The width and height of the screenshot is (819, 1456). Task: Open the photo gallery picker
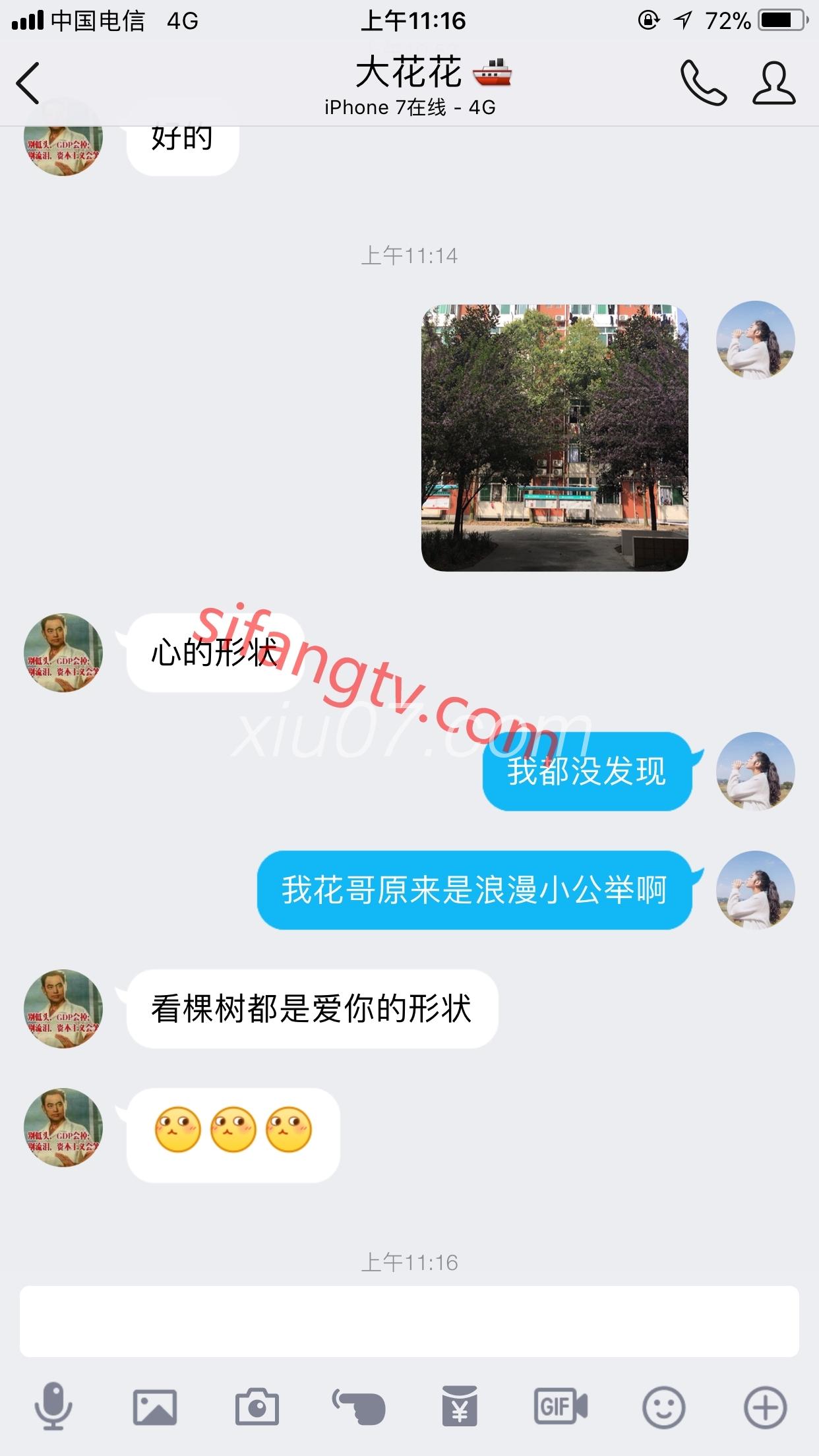(x=155, y=1407)
